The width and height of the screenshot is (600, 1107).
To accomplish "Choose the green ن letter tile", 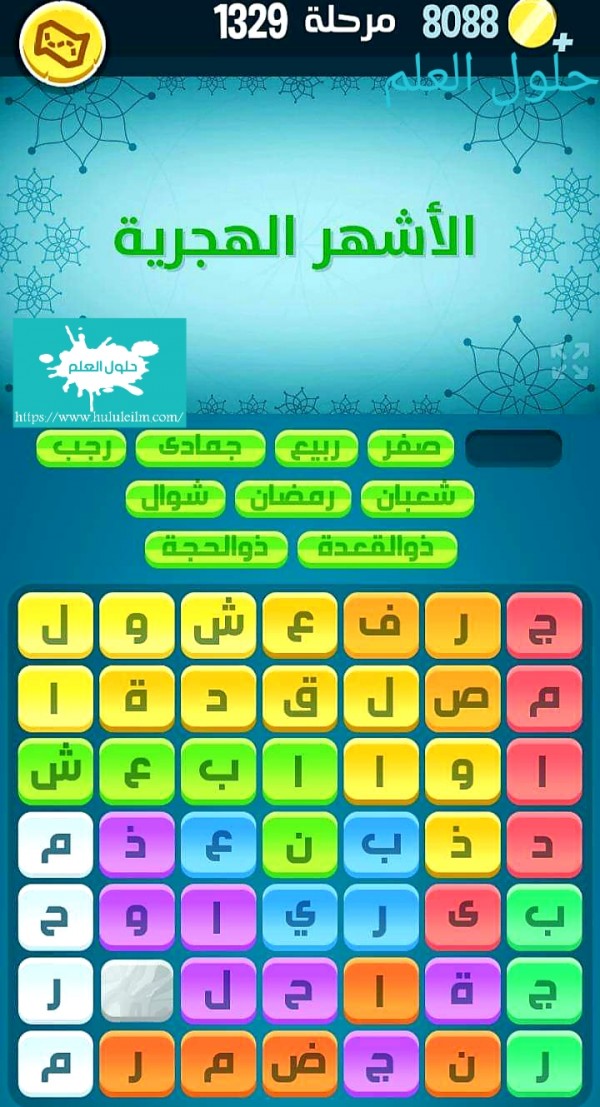I will click(299, 844).
